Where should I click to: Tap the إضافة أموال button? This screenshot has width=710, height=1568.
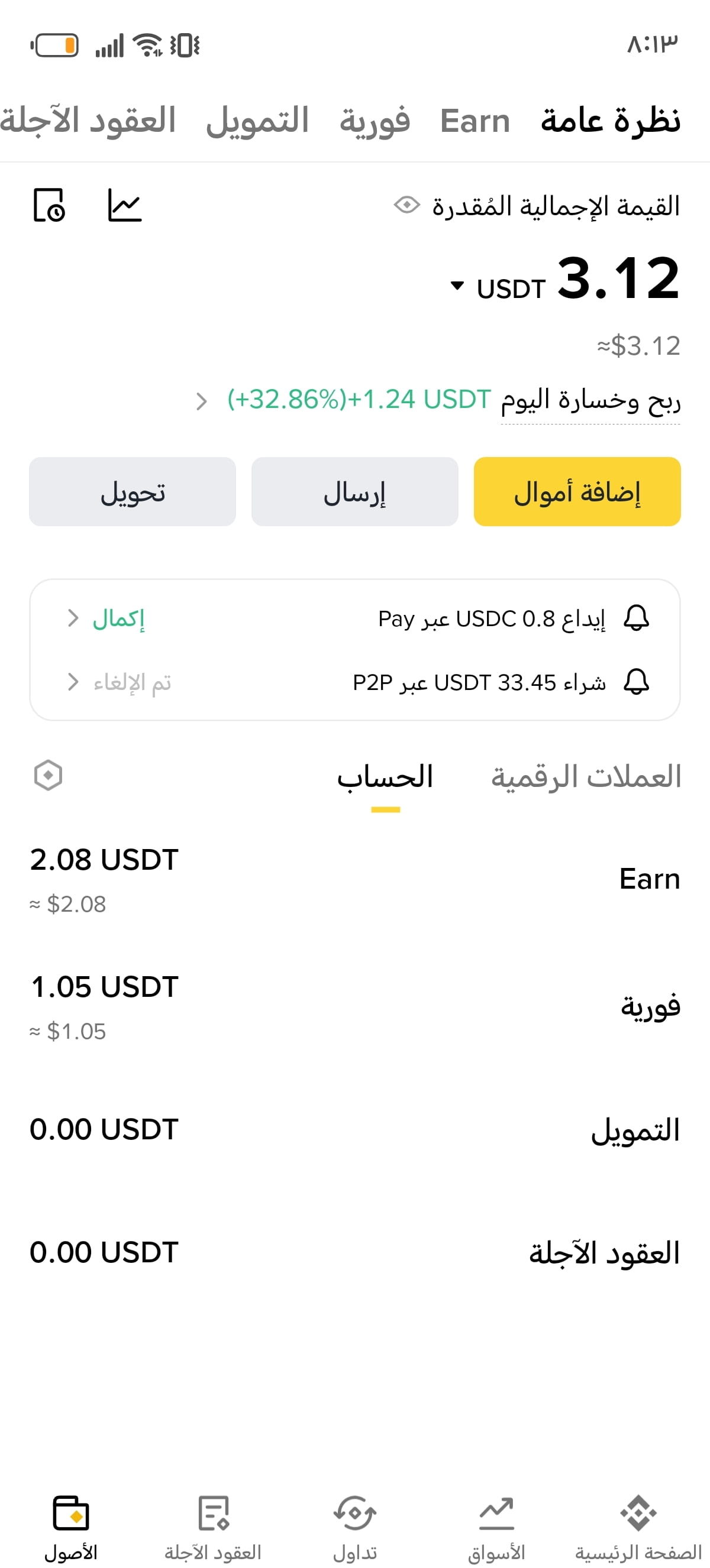(577, 491)
